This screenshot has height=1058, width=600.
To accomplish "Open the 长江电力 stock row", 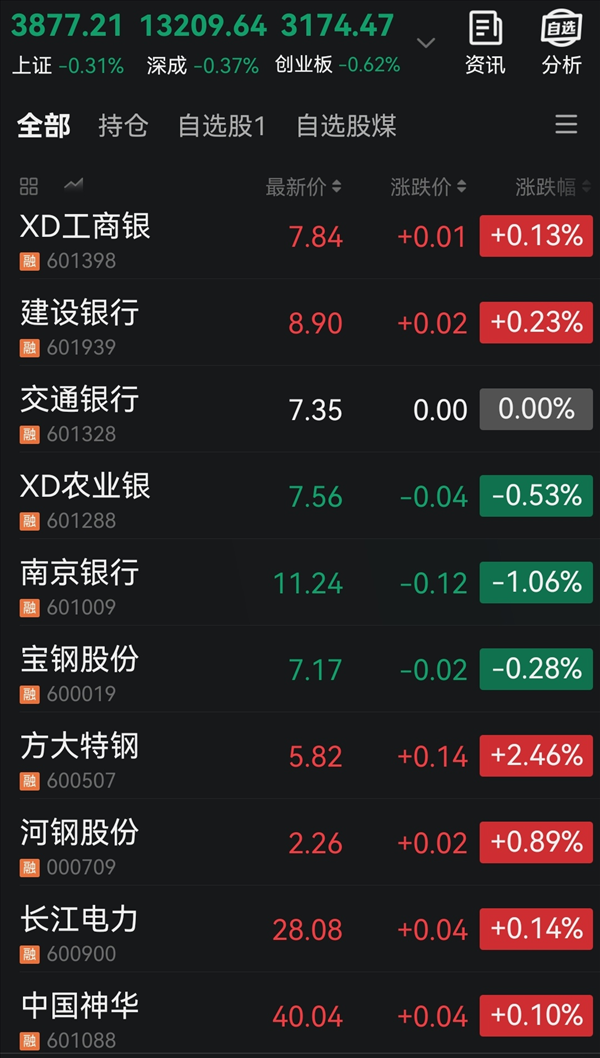I will point(80,929).
